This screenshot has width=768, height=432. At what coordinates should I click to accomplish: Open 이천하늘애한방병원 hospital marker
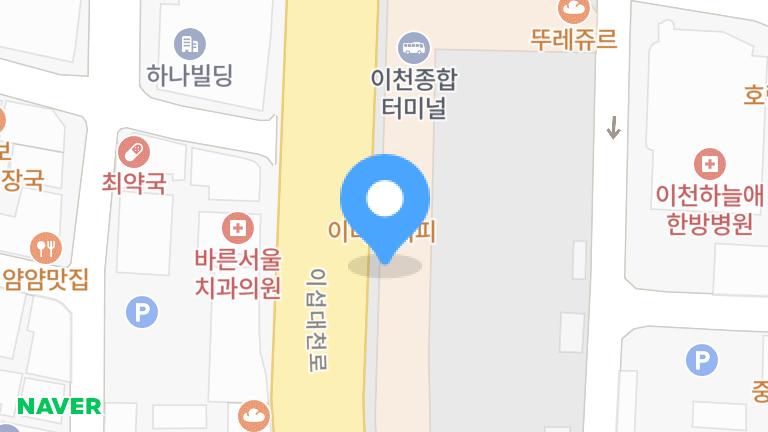tap(709, 163)
